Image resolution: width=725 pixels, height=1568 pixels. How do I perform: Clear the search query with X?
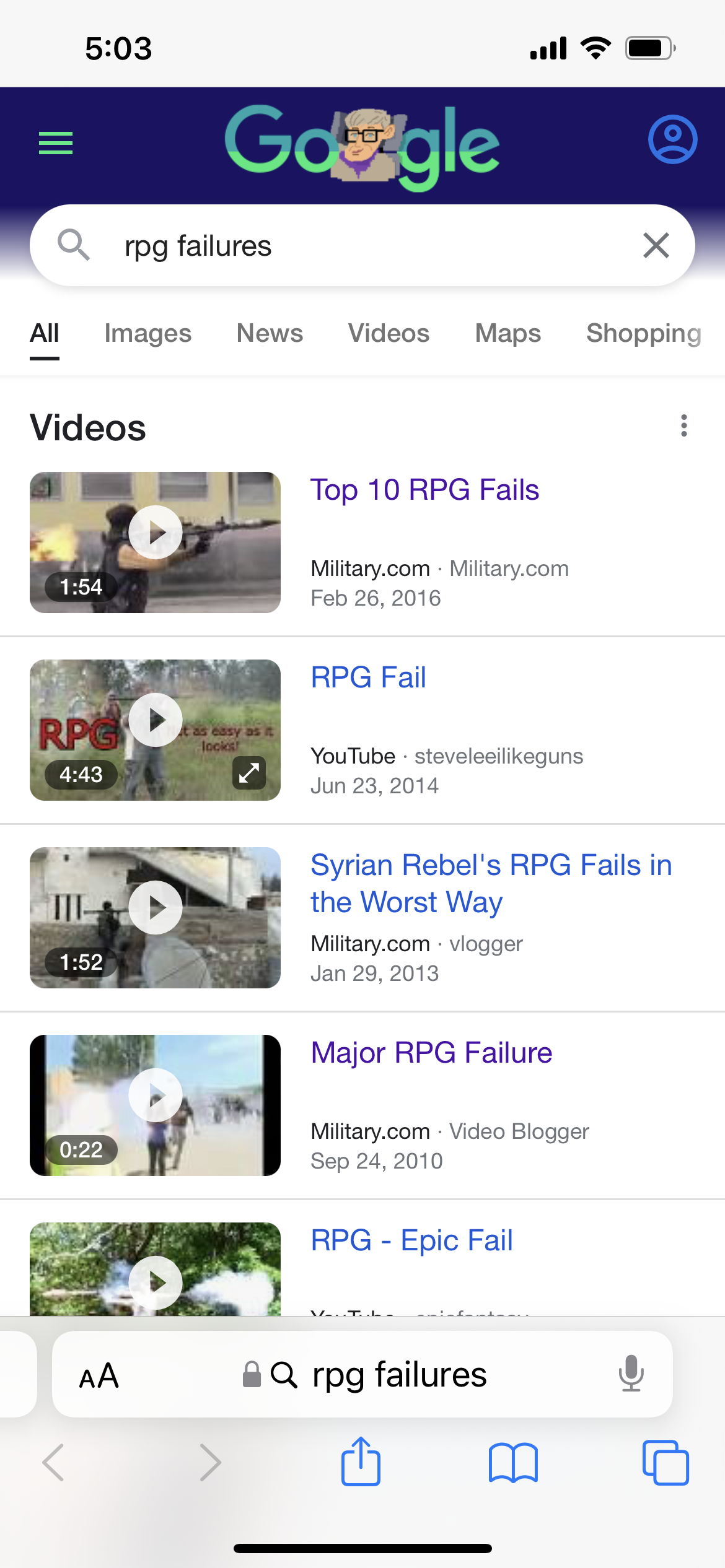[x=656, y=245]
